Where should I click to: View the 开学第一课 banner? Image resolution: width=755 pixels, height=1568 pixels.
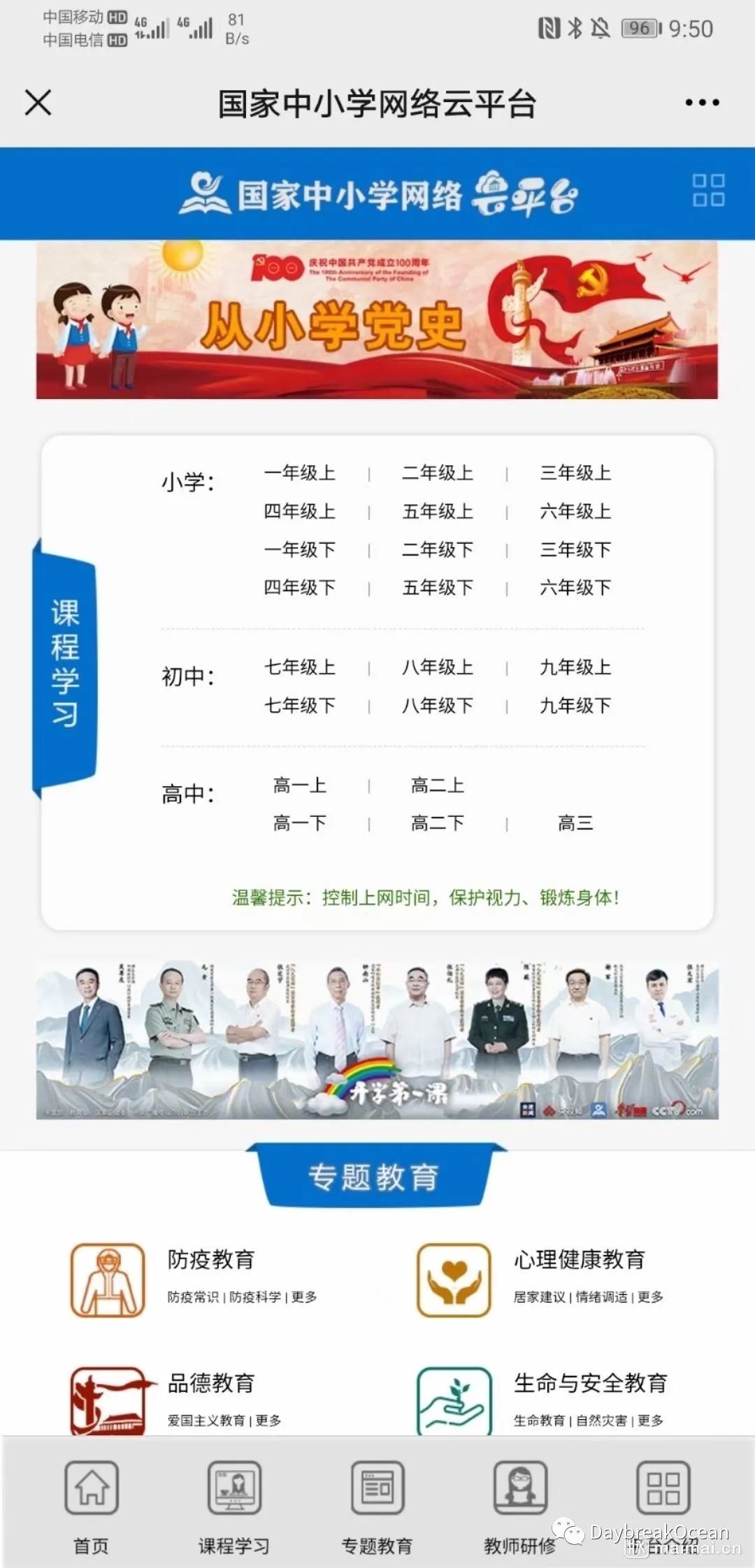pyautogui.click(x=377, y=1040)
